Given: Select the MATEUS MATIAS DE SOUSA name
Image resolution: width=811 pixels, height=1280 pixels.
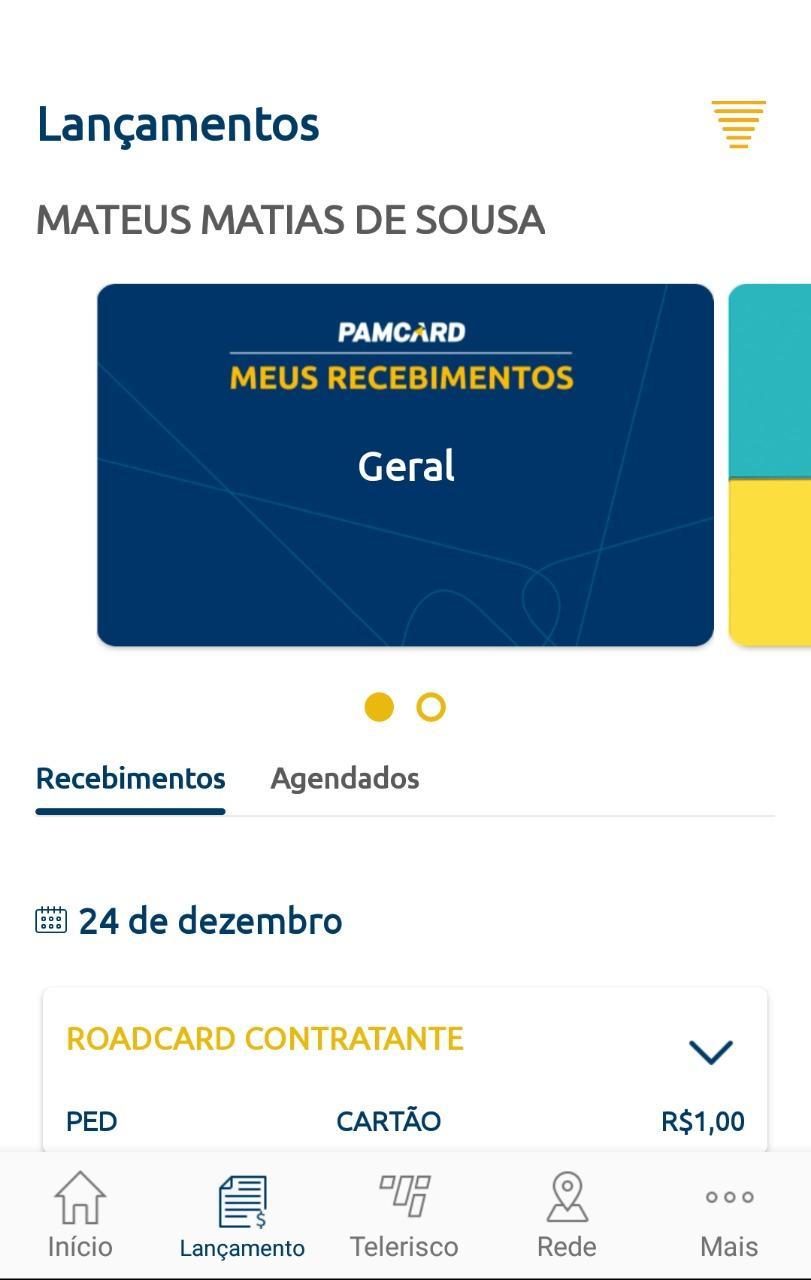Looking at the screenshot, I should point(291,221).
